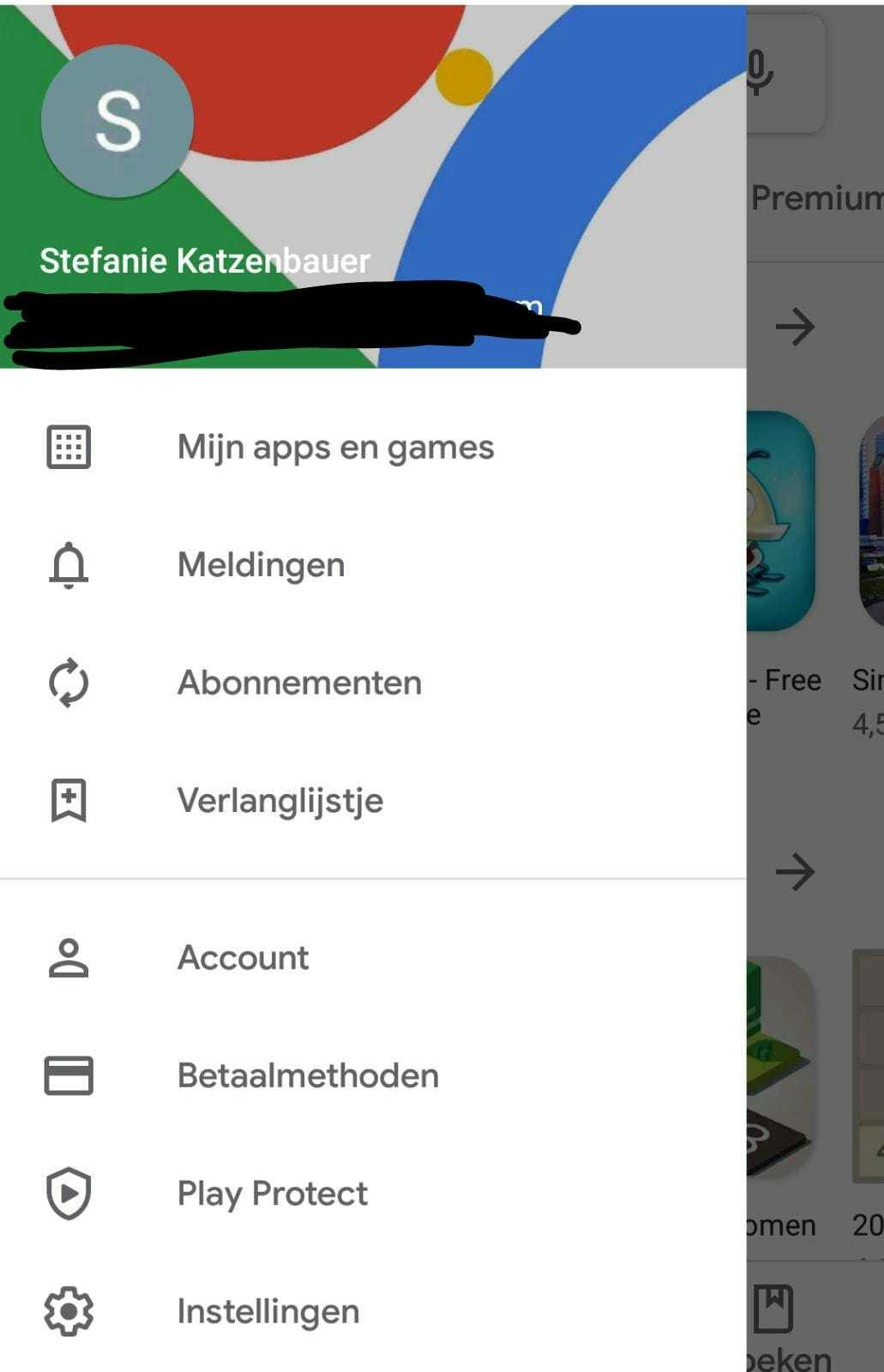This screenshot has height=1372, width=884.
Task: Open Meldingen notifications
Action: click(x=261, y=565)
